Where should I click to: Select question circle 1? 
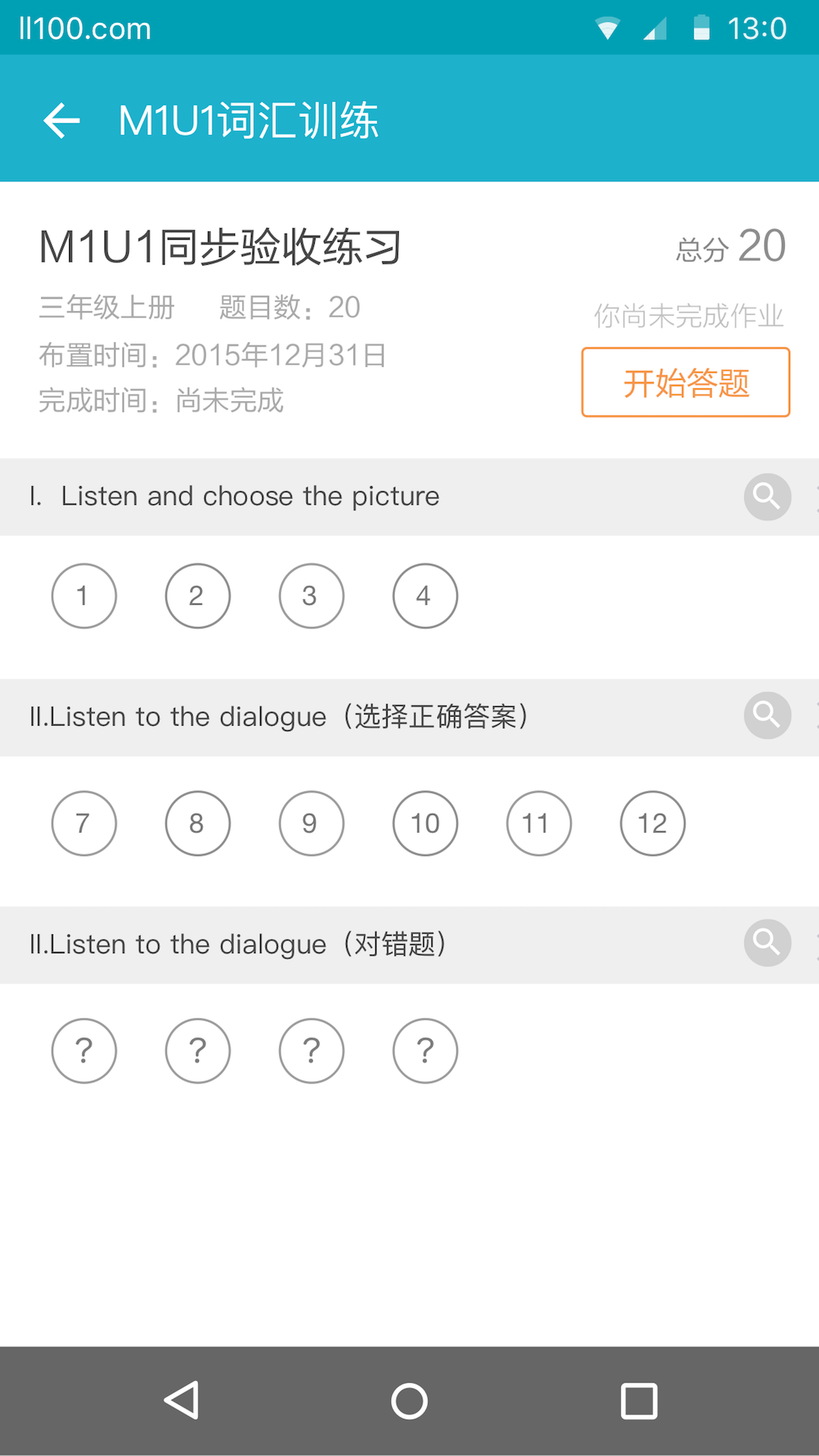coord(83,596)
